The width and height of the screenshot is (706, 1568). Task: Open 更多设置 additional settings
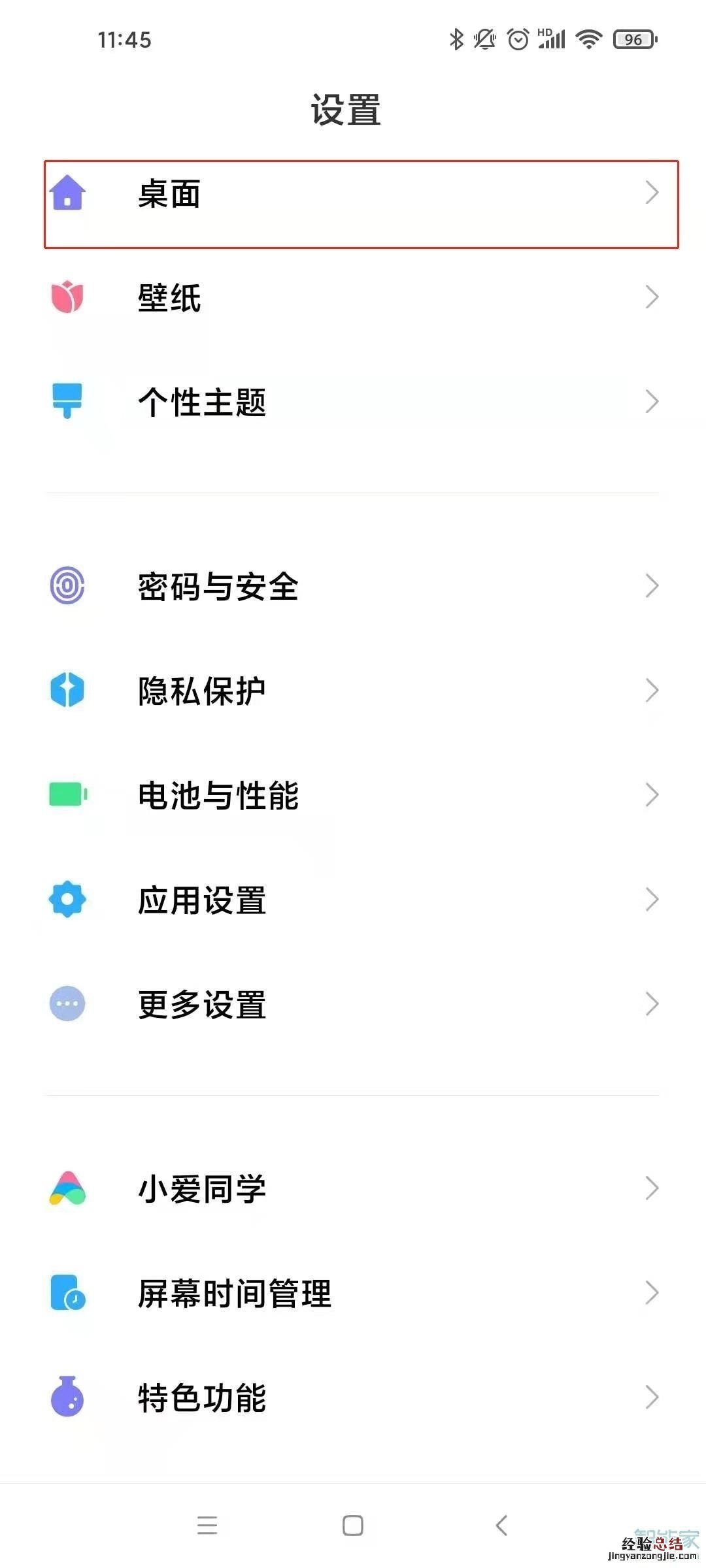tap(353, 1004)
